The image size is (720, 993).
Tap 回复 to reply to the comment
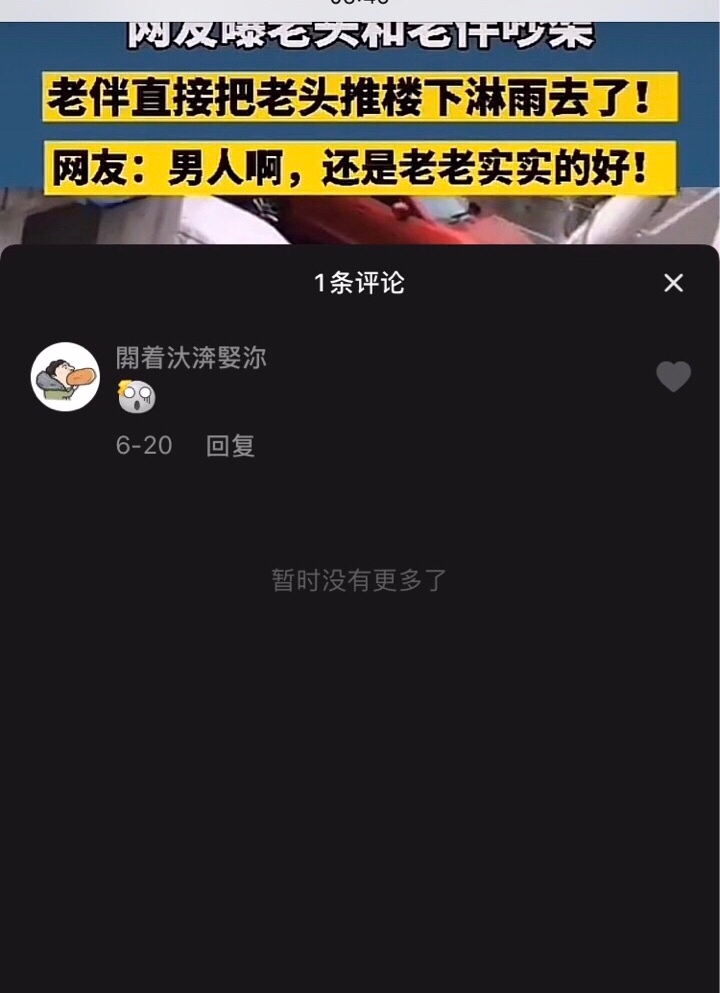[230, 446]
